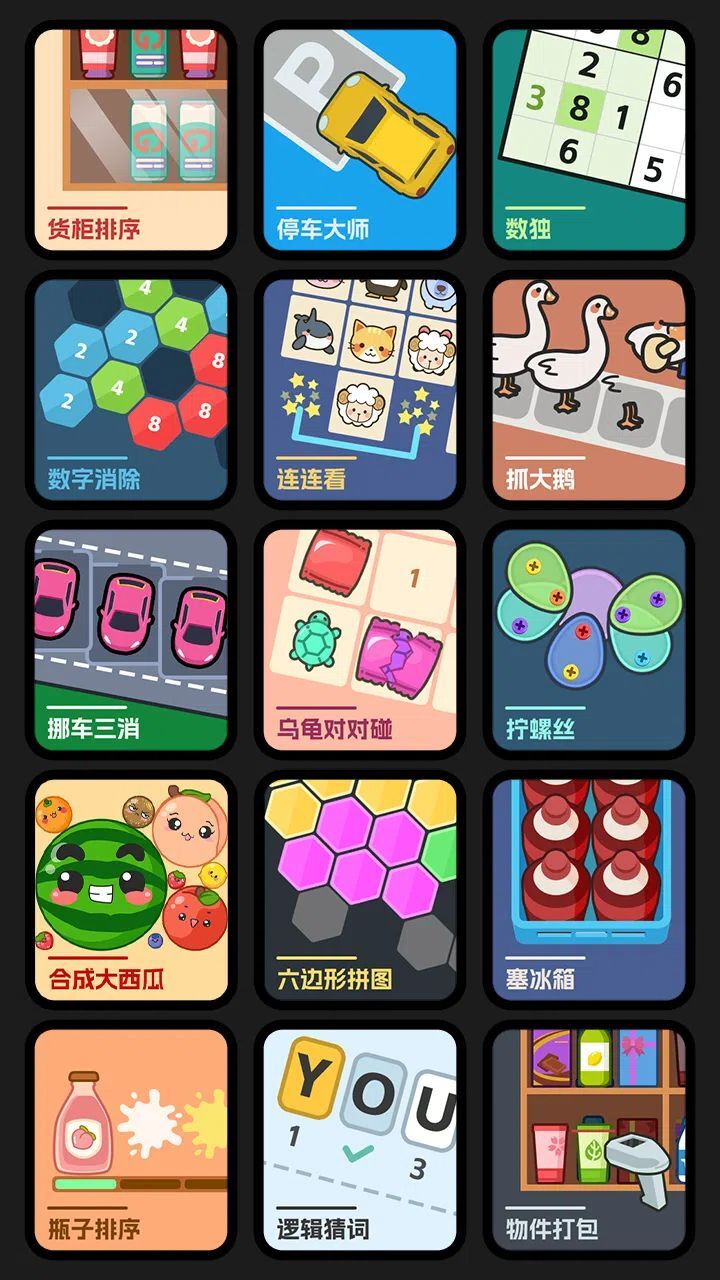720x1280 pixels.
Task: Select the 塞冰箱 fridge game
Action: pos(589,889)
